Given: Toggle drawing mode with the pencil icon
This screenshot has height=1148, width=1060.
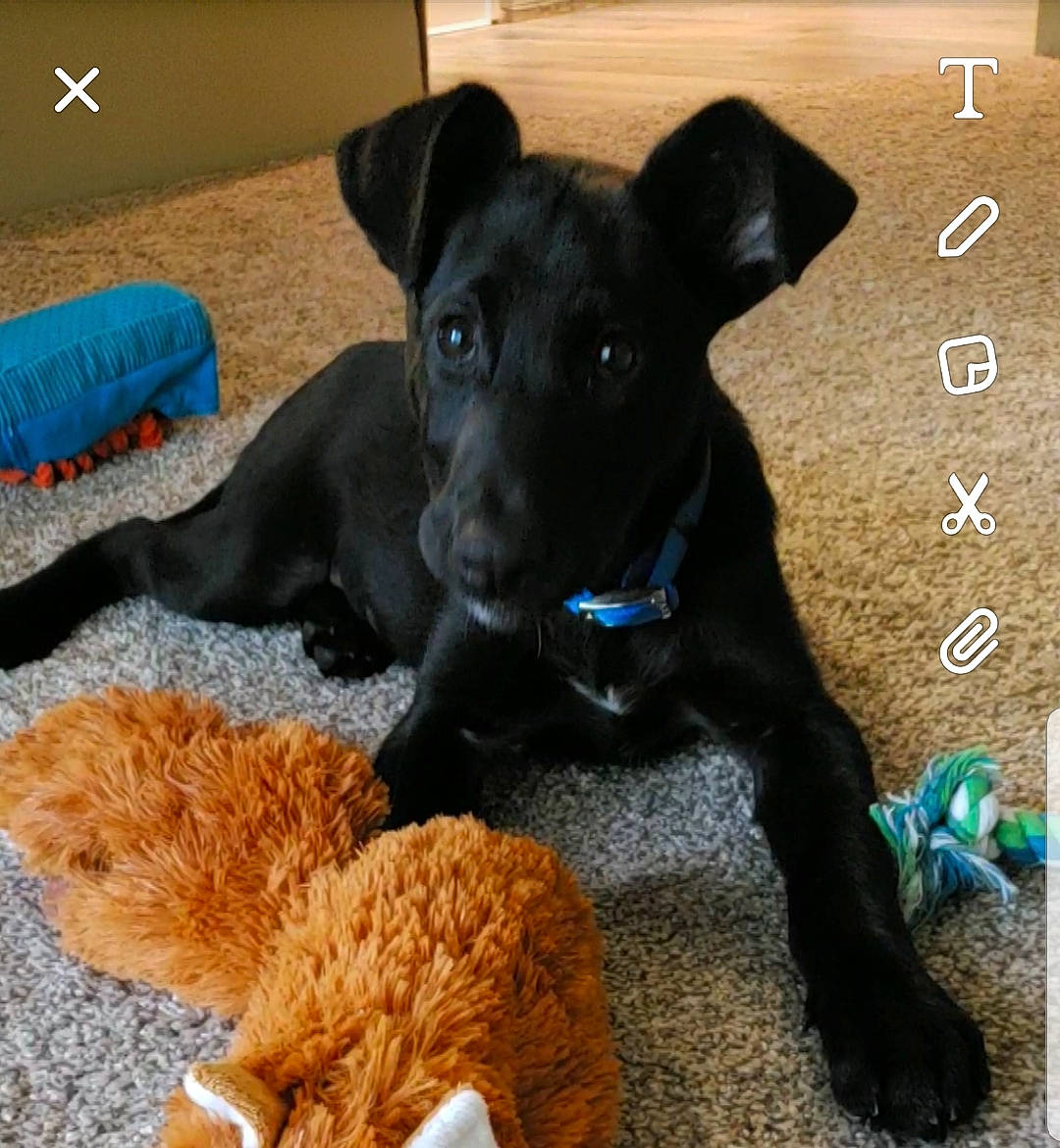Looking at the screenshot, I should click(x=970, y=228).
